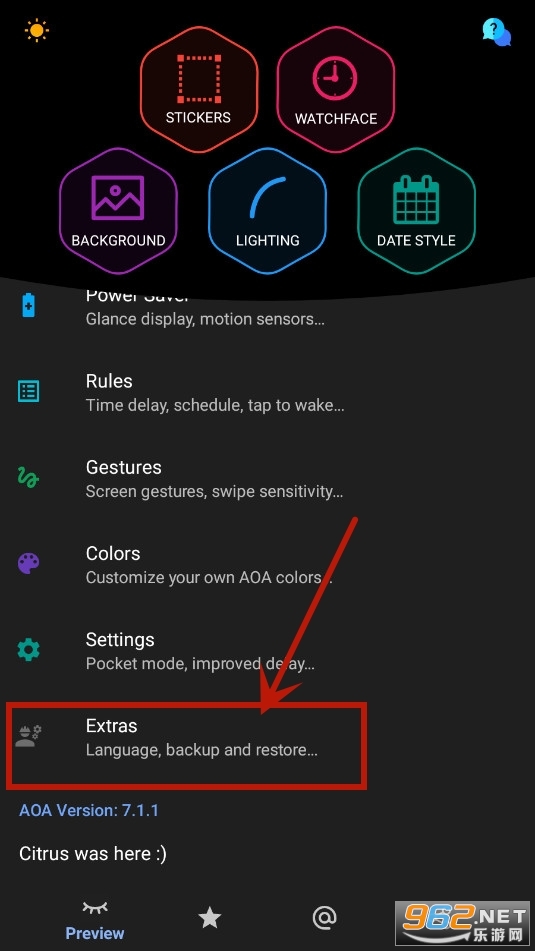Open the Watchface hexagon
535x951 pixels.
(x=335, y=89)
